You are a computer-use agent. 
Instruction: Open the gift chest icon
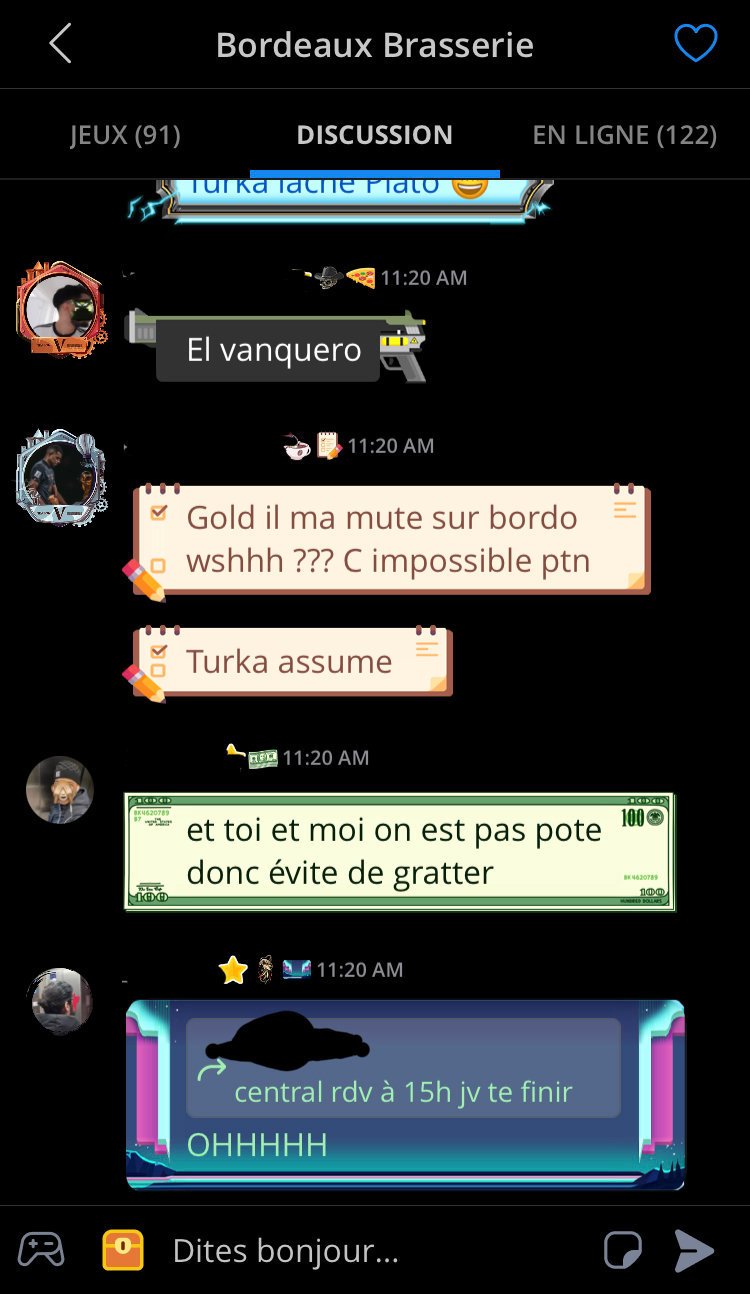point(123,1250)
